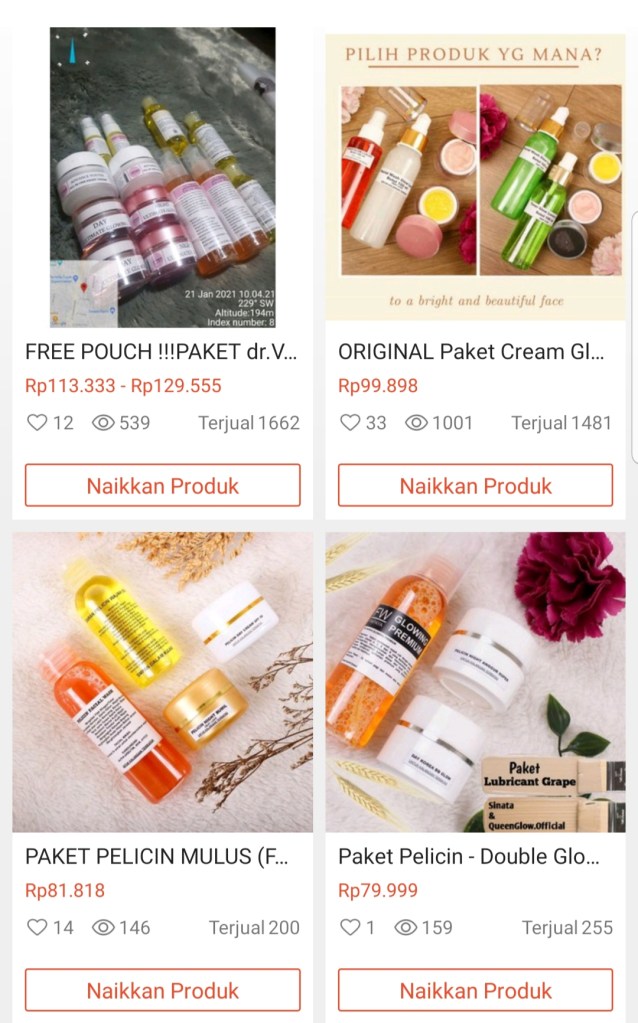The height and width of the screenshot is (1023, 638).
Task: Boost PAKET PELICIN MULUS with Naikkan Produk
Action: (x=162, y=990)
